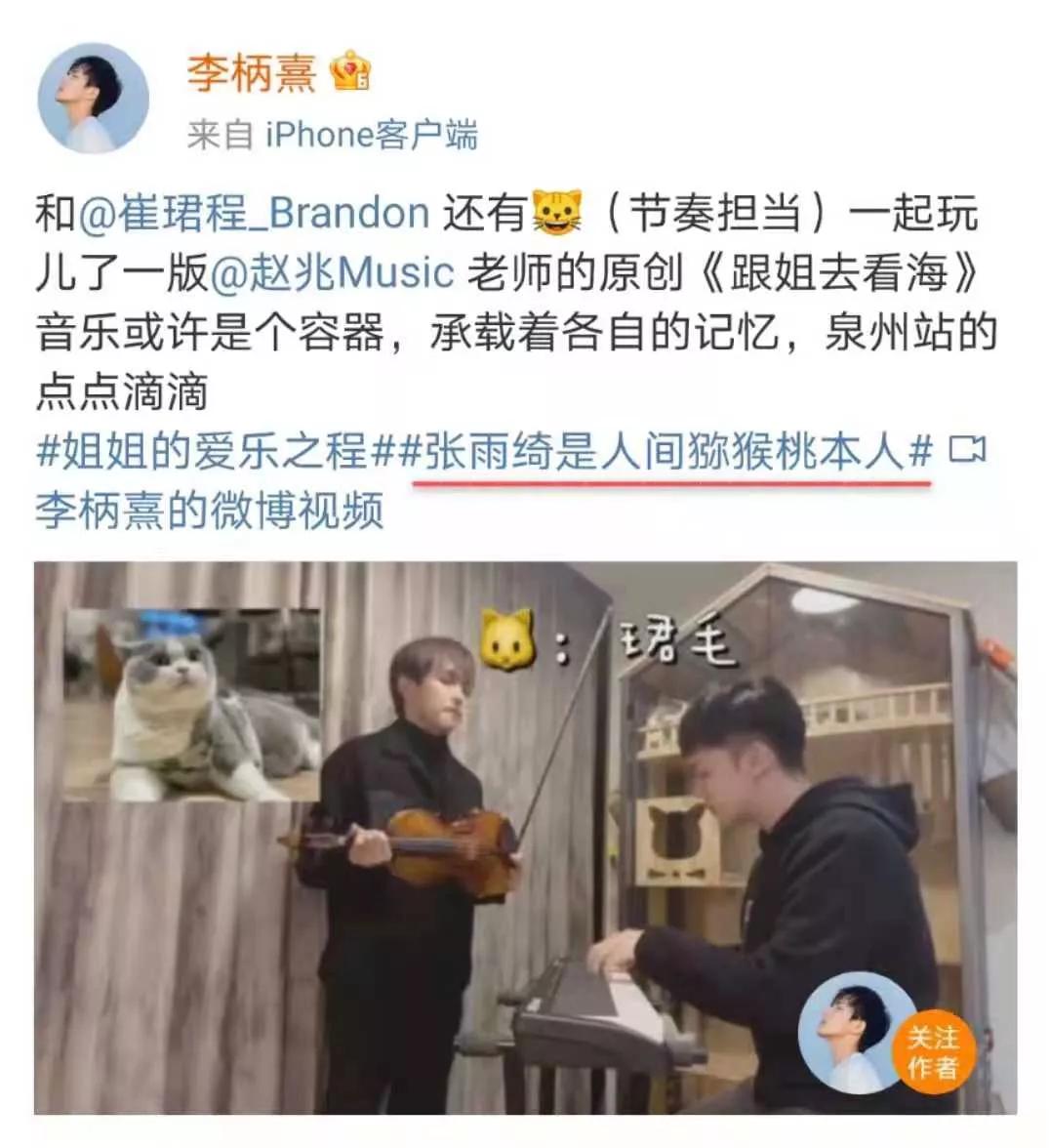Open the 李柄熹 username link

tap(252, 73)
